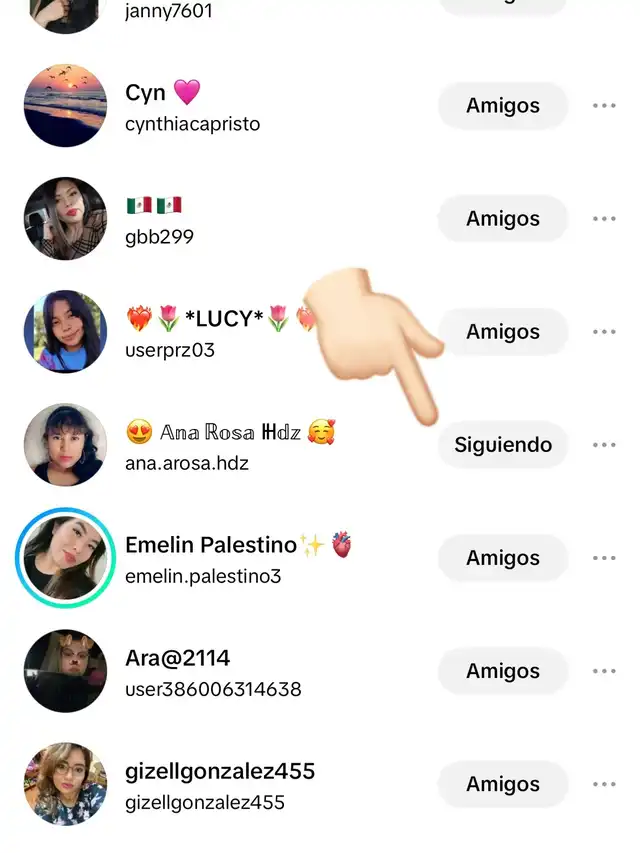Screen dimensions: 640x853
Task: Open the three-dot options for cynthiacapristo
Action: [604, 106]
